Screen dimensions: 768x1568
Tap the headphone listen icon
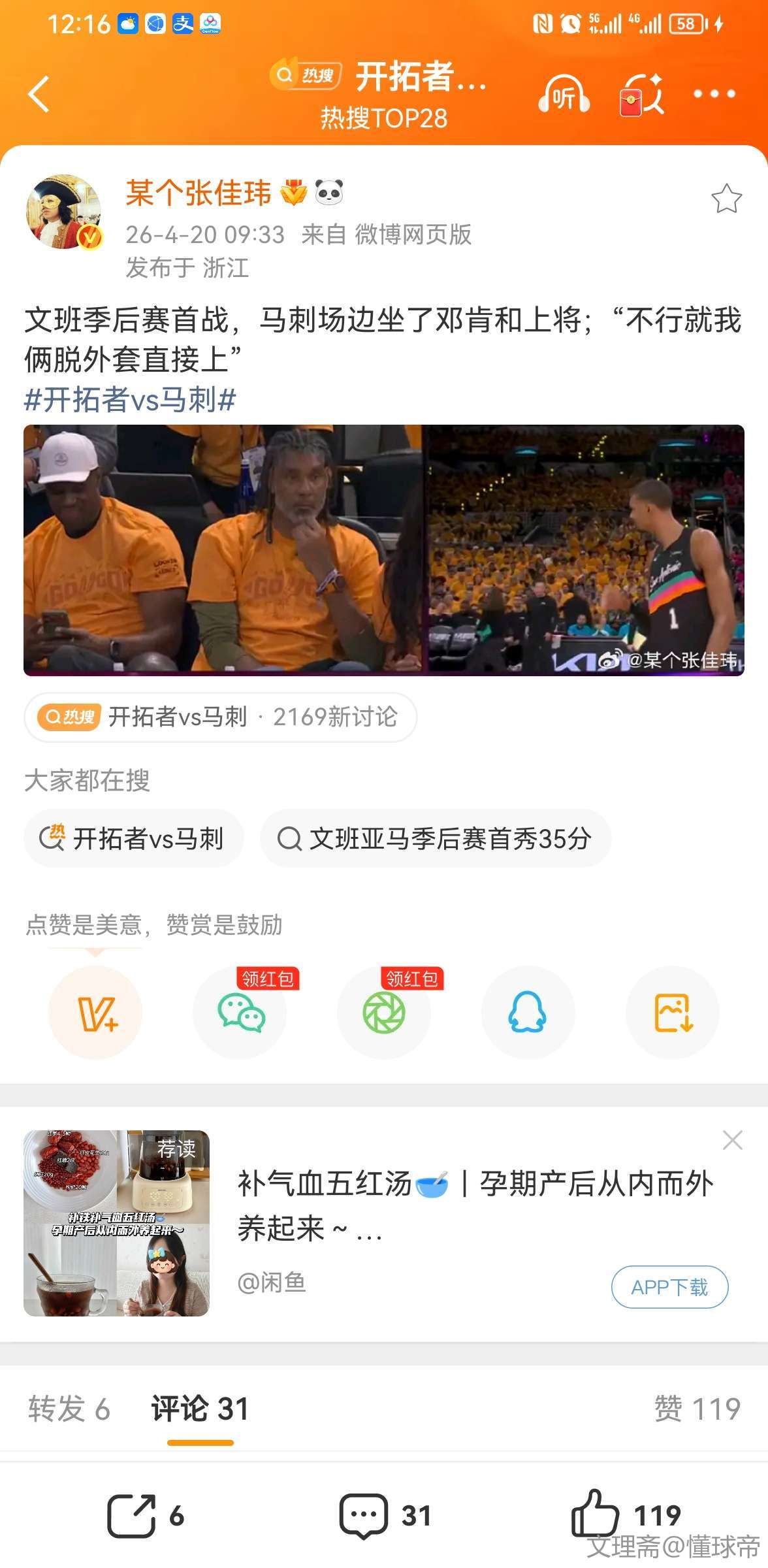(x=564, y=95)
